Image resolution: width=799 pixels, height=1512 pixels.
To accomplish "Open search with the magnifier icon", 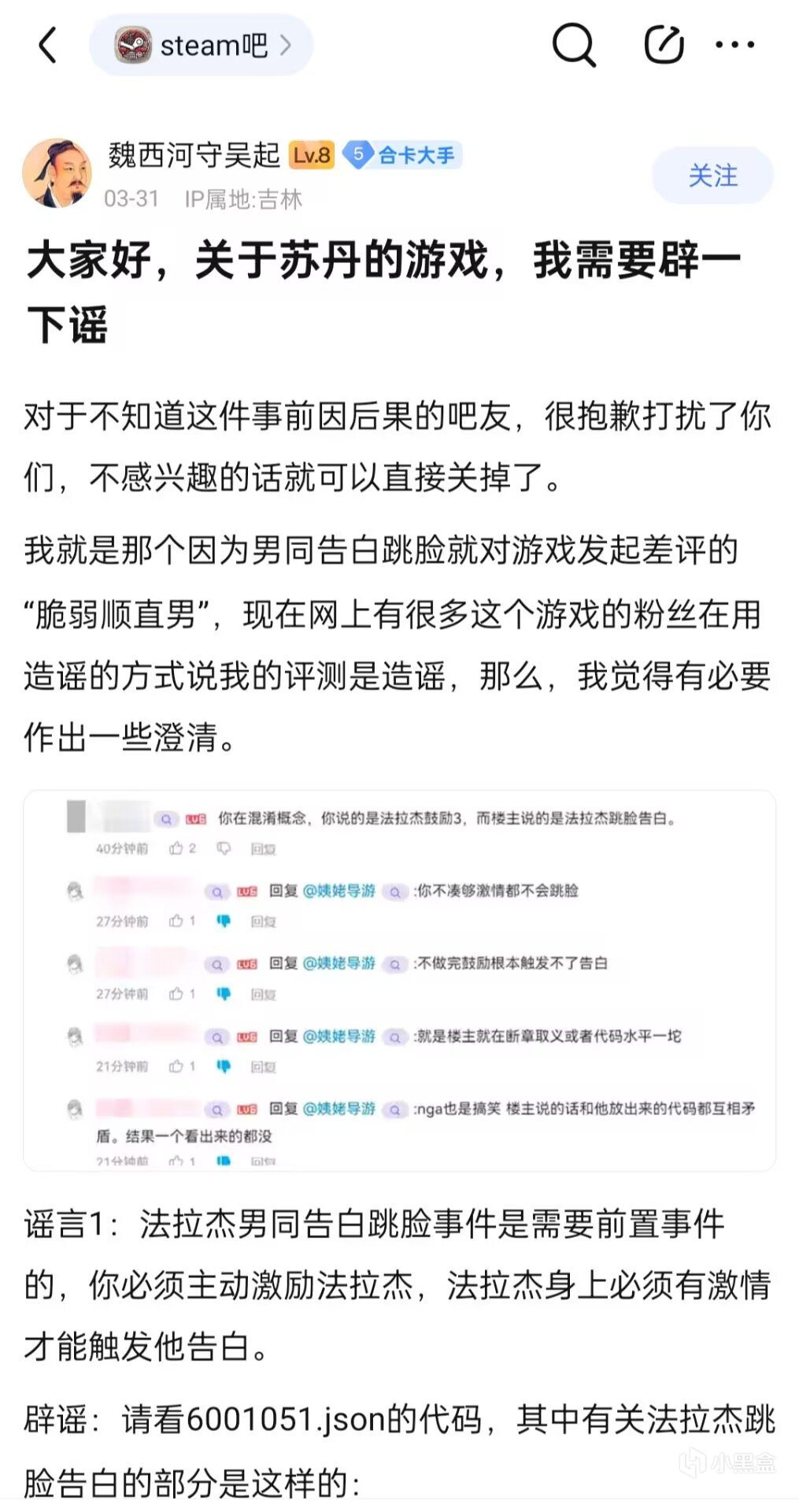I will (574, 45).
